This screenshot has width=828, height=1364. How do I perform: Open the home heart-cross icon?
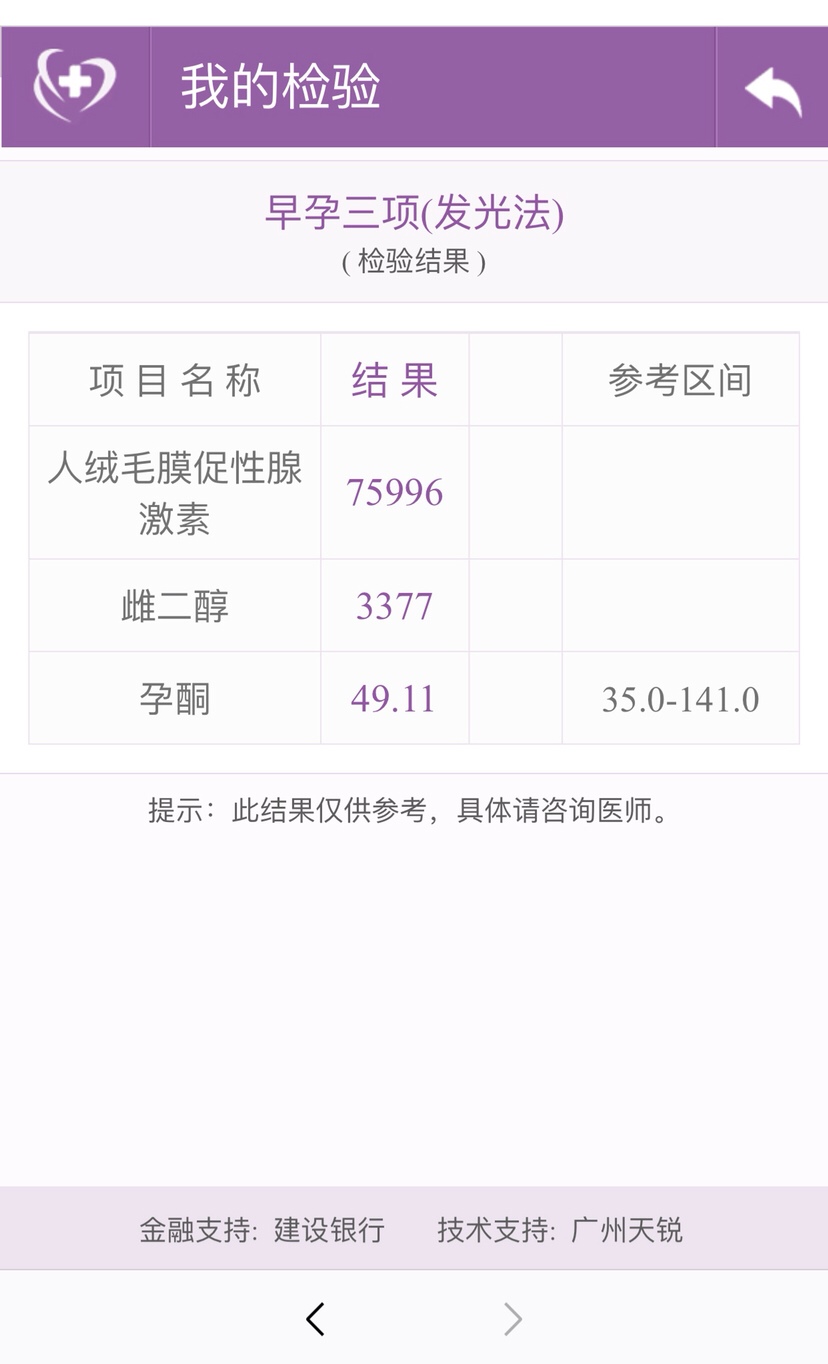75,86
